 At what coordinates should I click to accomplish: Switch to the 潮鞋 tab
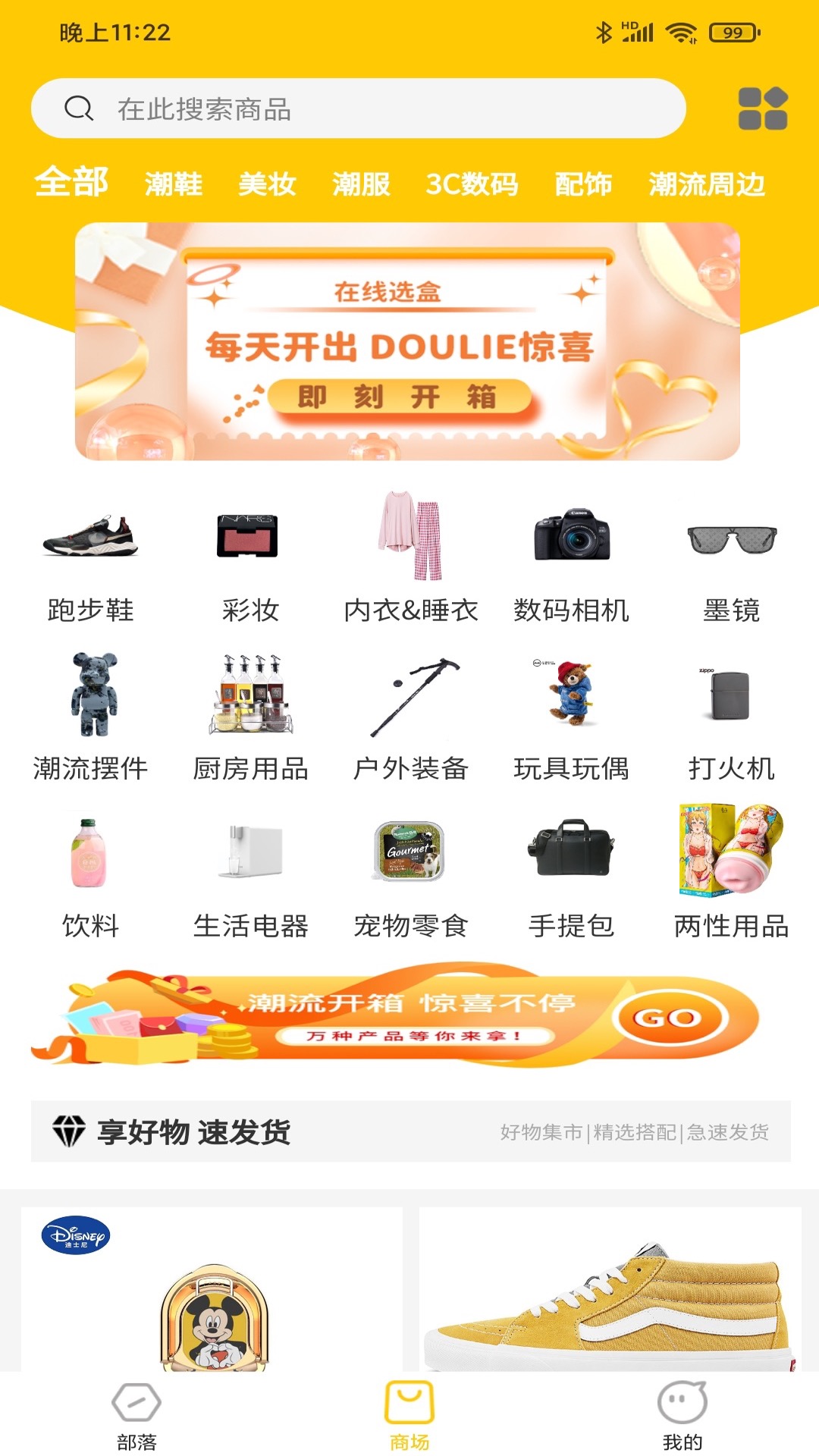(174, 184)
